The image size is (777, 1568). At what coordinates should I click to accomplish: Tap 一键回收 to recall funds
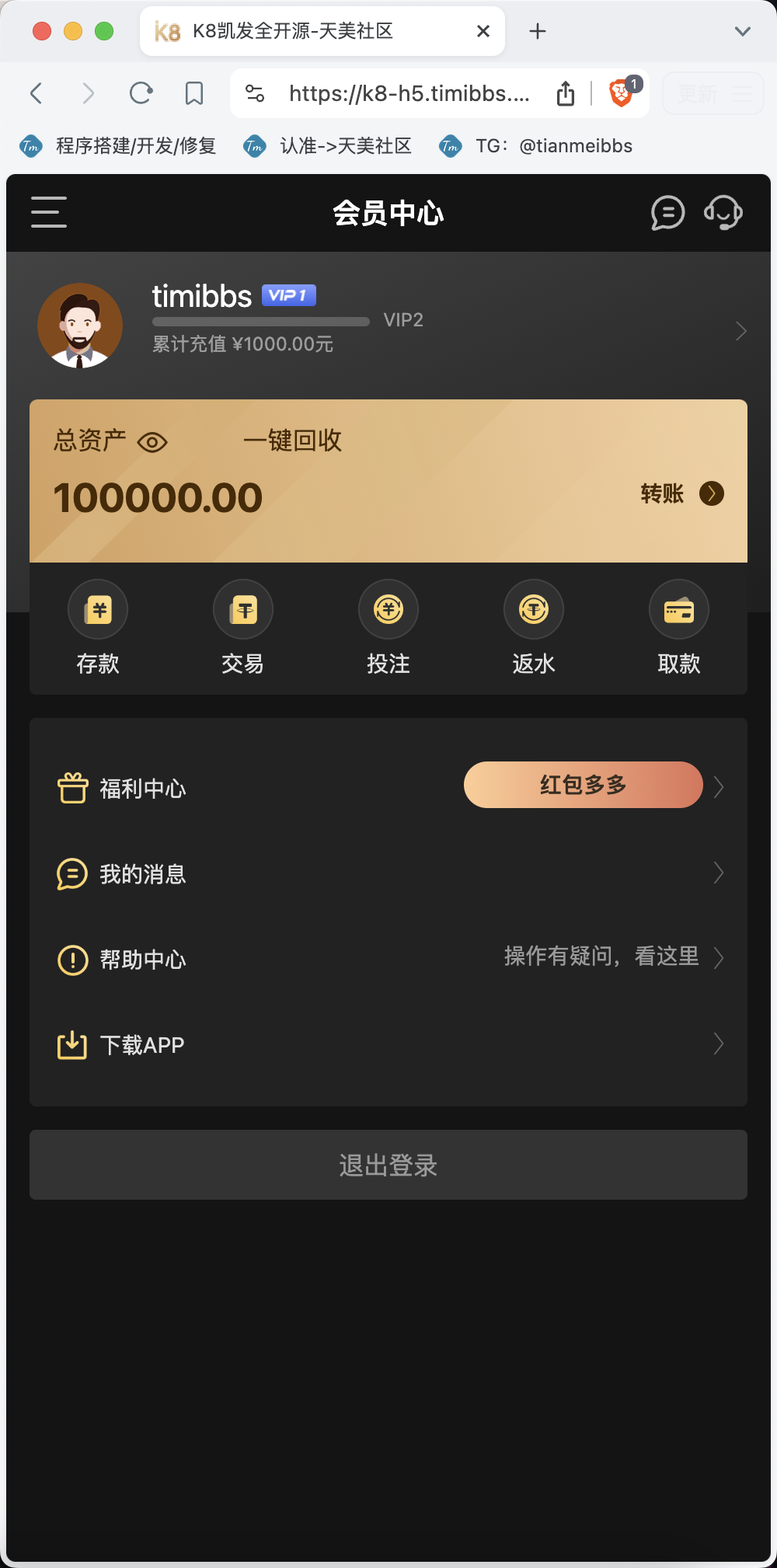(x=292, y=441)
